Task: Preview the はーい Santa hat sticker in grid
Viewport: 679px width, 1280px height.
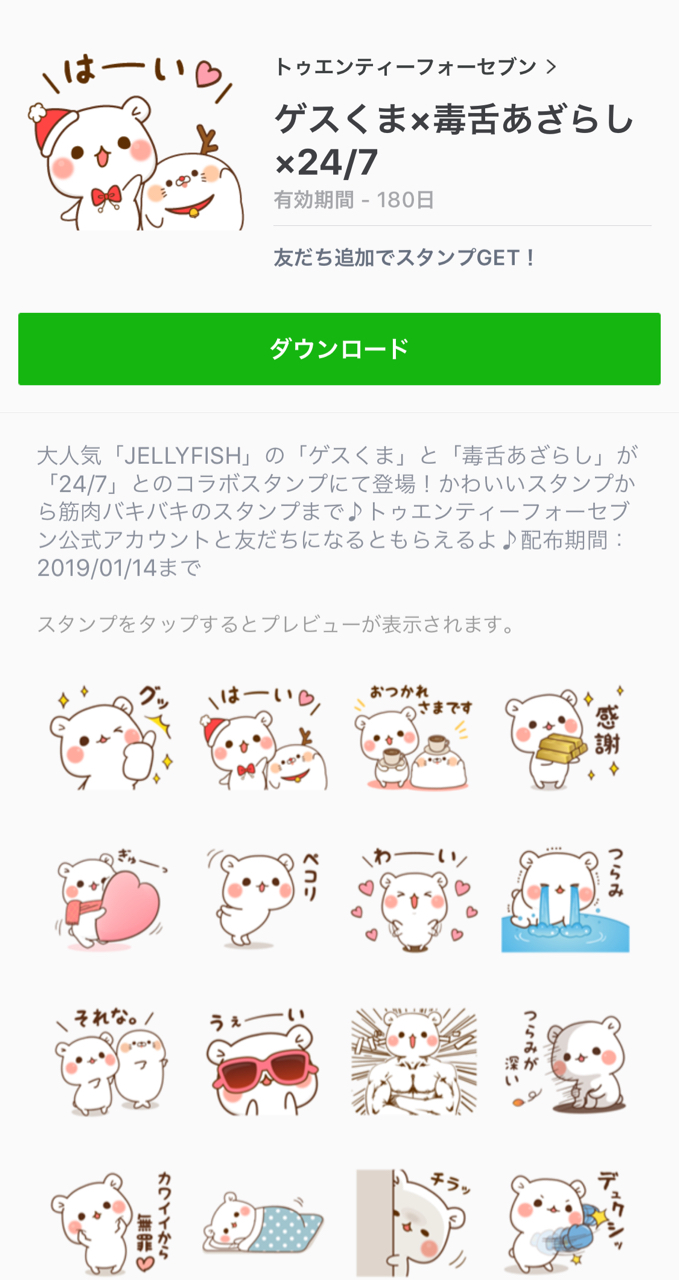Action: click(264, 738)
